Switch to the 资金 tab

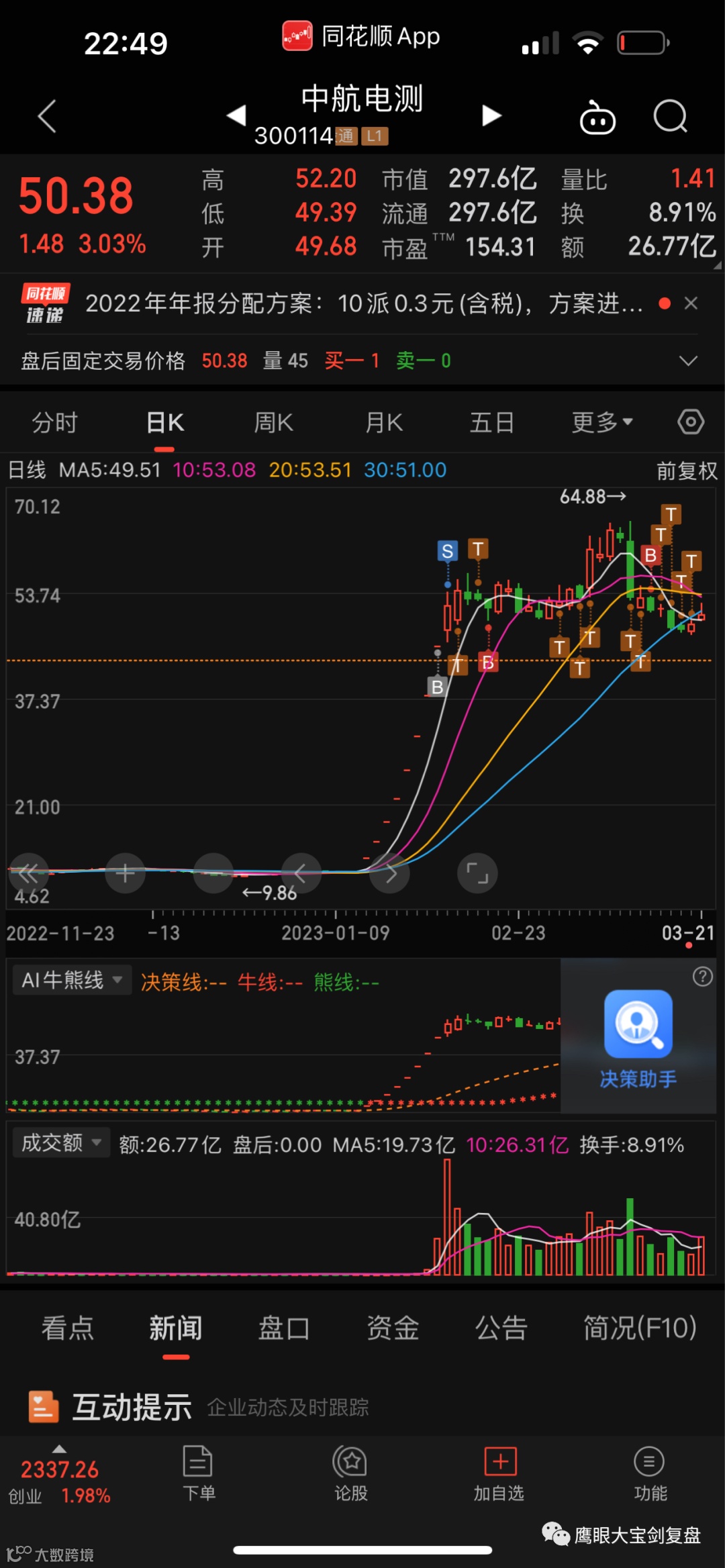pyautogui.click(x=393, y=1328)
